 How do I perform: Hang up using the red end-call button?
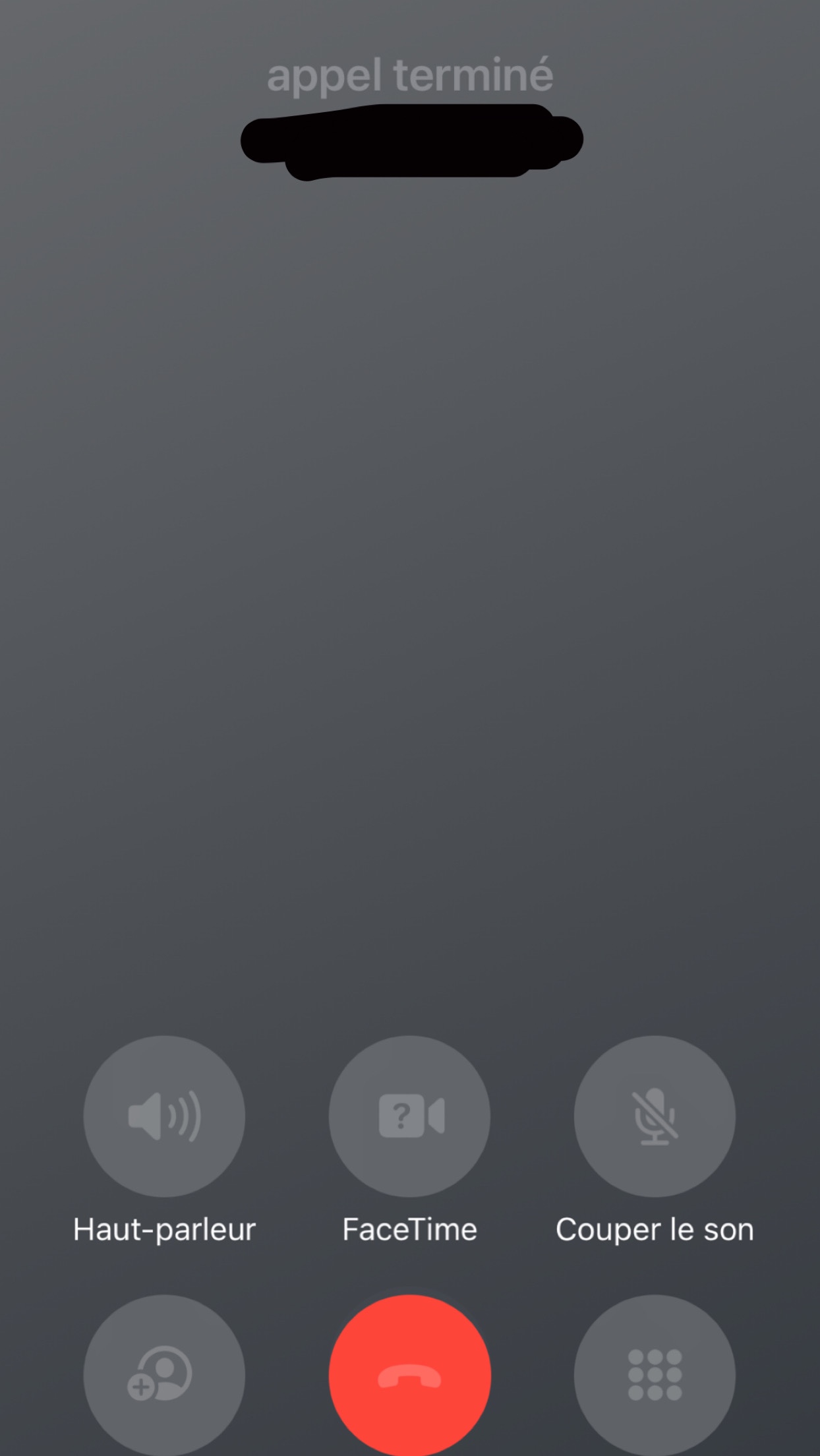[x=409, y=1374]
